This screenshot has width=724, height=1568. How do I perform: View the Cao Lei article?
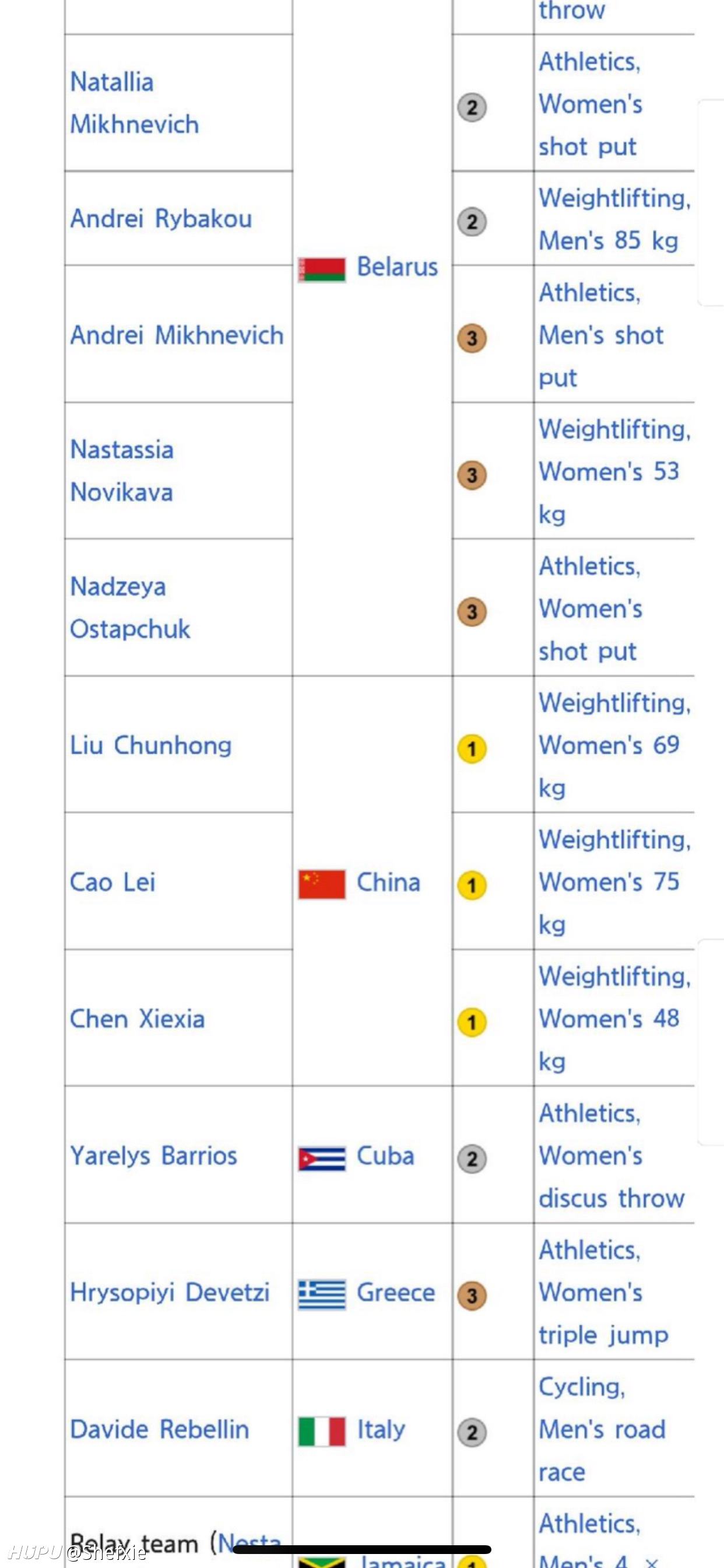pyautogui.click(x=113, y=882)
